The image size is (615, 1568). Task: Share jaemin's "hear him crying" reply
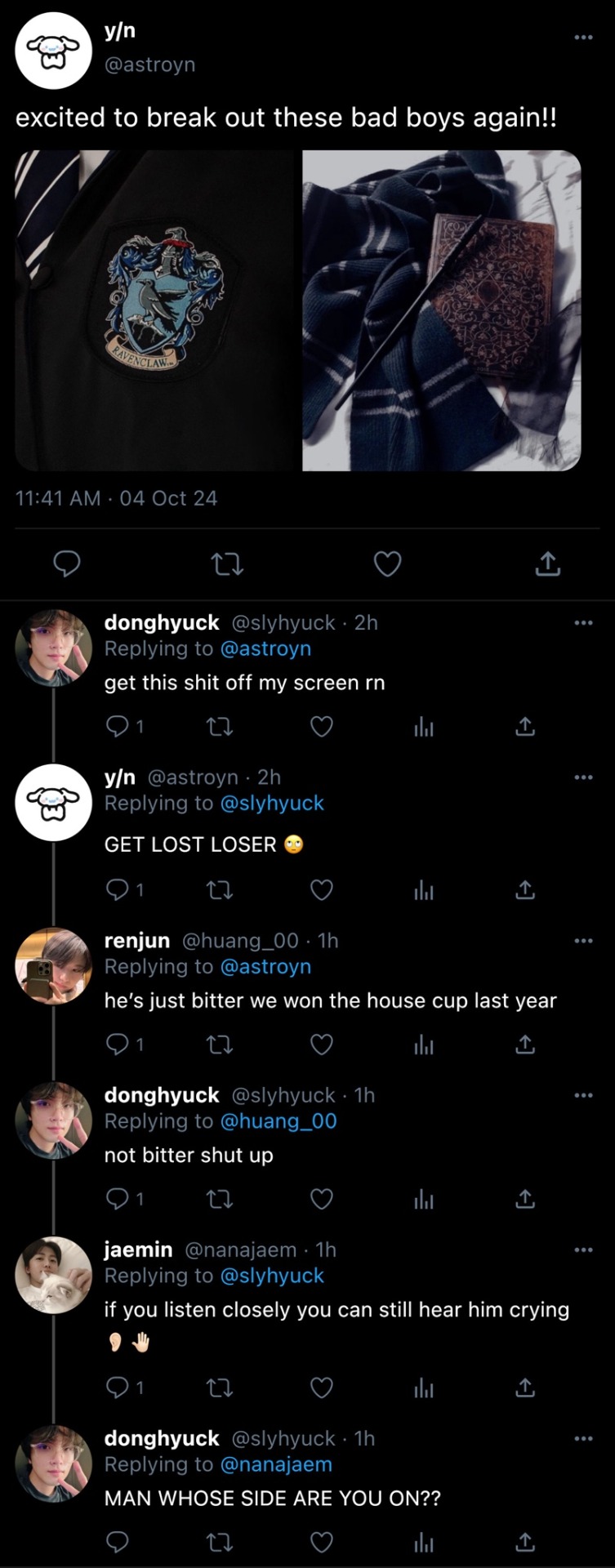[x=525, y=1387]
